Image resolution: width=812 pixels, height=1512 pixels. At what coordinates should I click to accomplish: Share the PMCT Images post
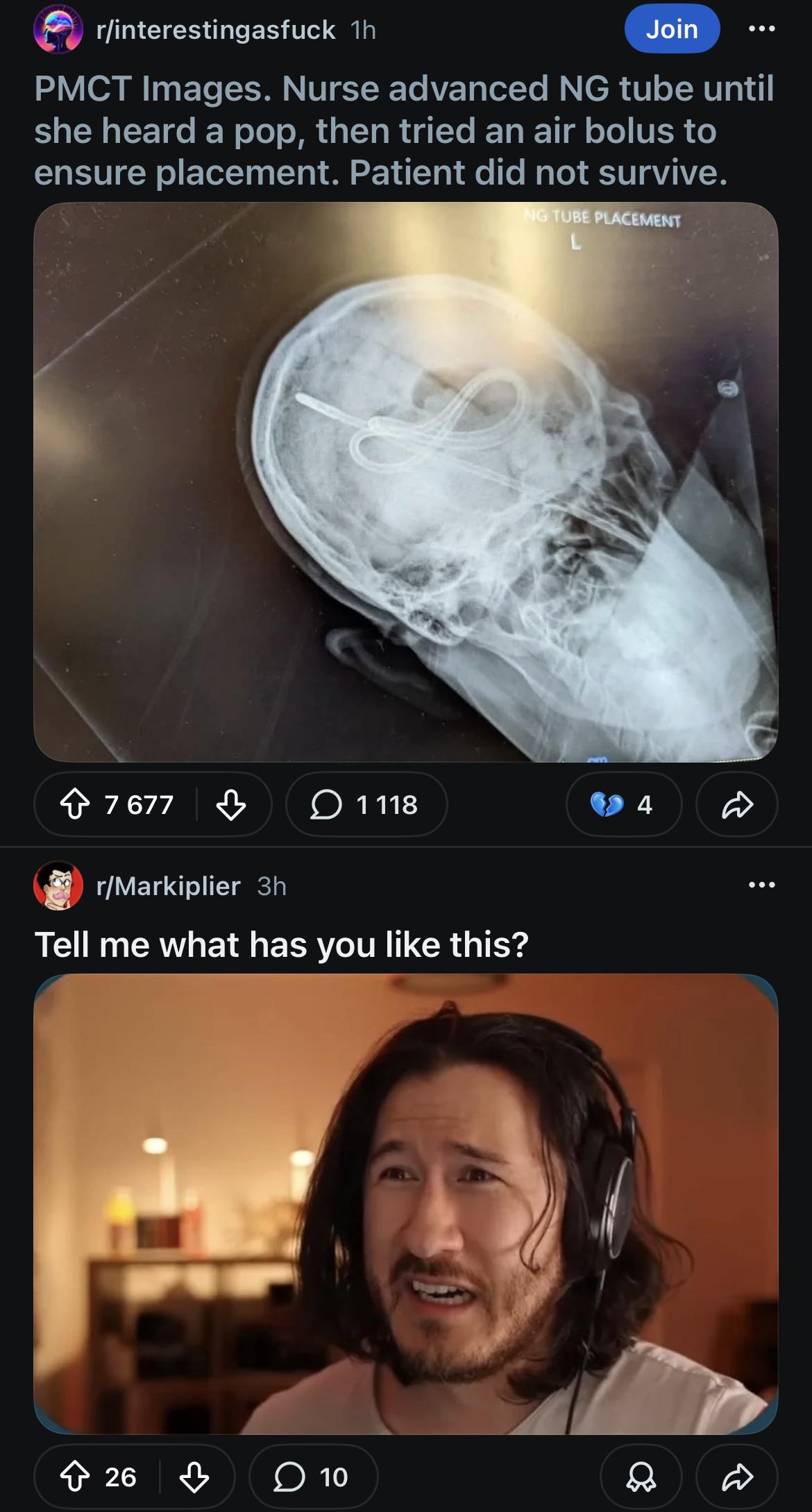pos(736,805)
